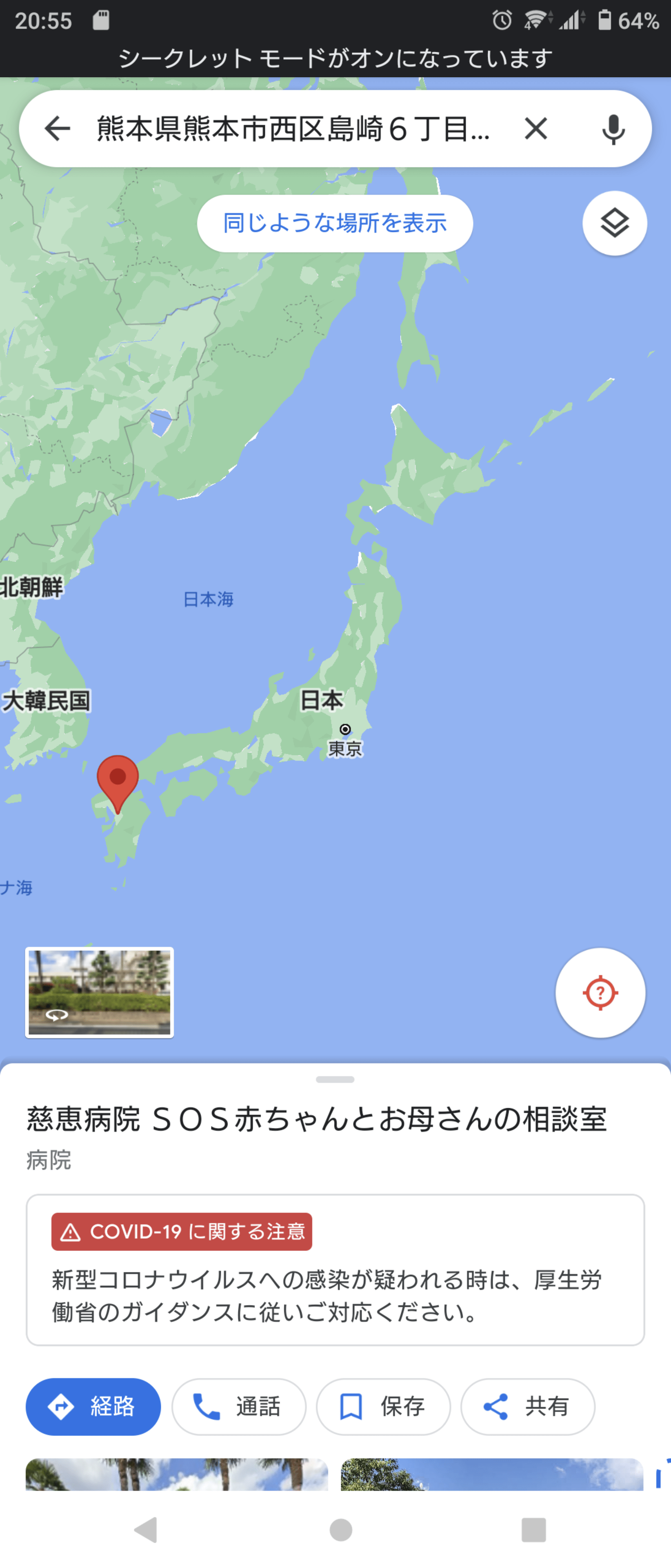Clear the search query text
Image resolution: width=671 pixels, height=1568 pixels.
coord(535,129)
